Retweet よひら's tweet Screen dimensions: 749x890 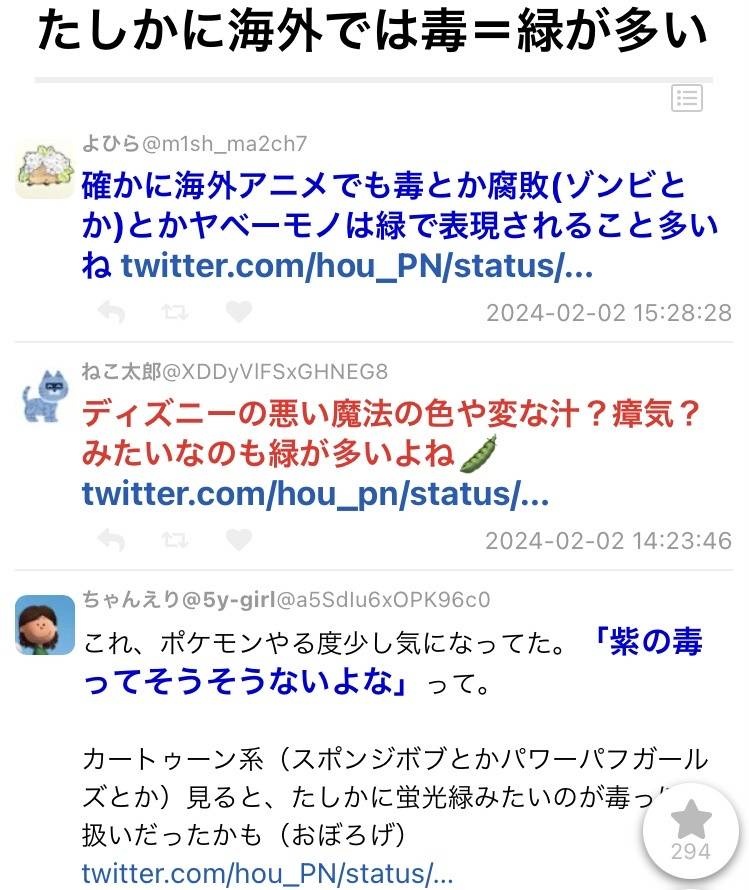tap(174, 313)
